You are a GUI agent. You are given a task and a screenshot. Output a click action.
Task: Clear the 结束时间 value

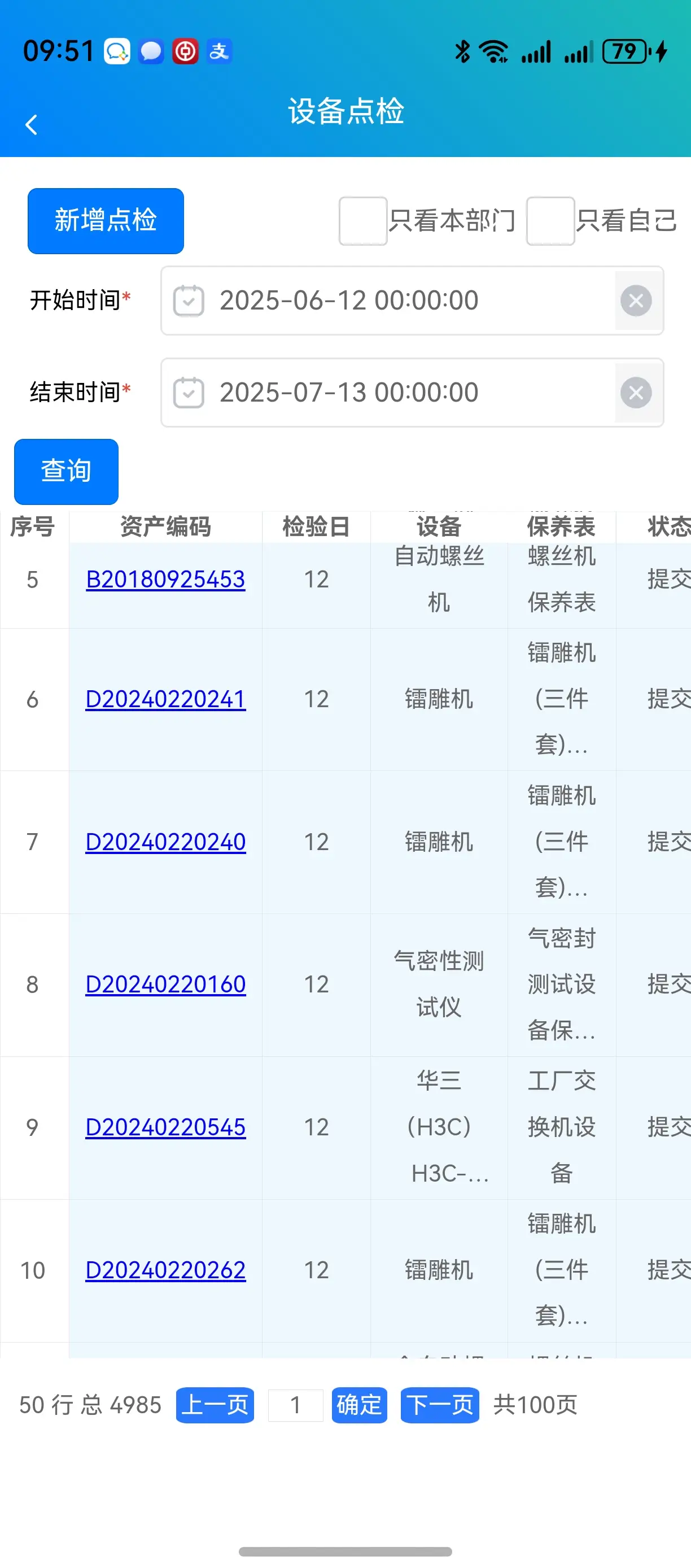point(636,393)
